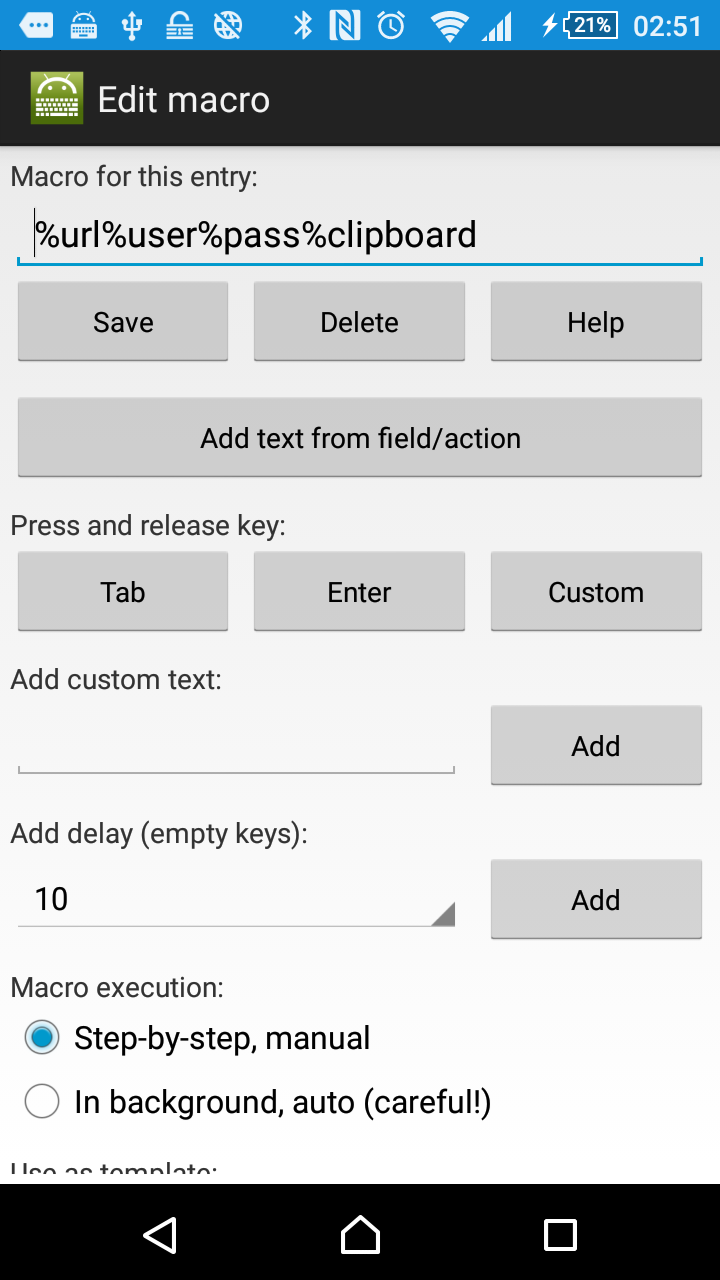Select Step-by-step, manual execution

[43, 1038]
